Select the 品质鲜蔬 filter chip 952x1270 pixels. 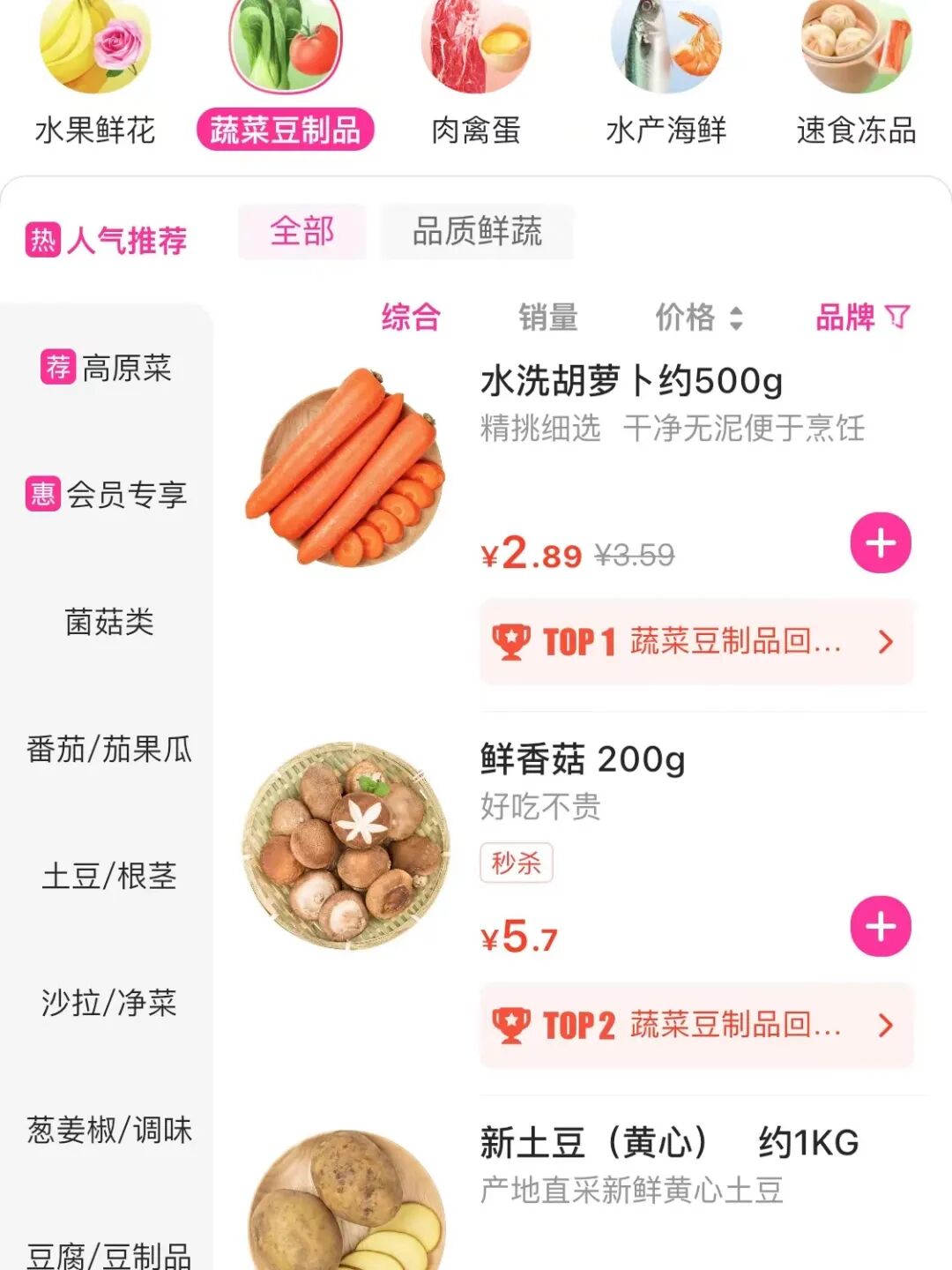pos(477,232)
